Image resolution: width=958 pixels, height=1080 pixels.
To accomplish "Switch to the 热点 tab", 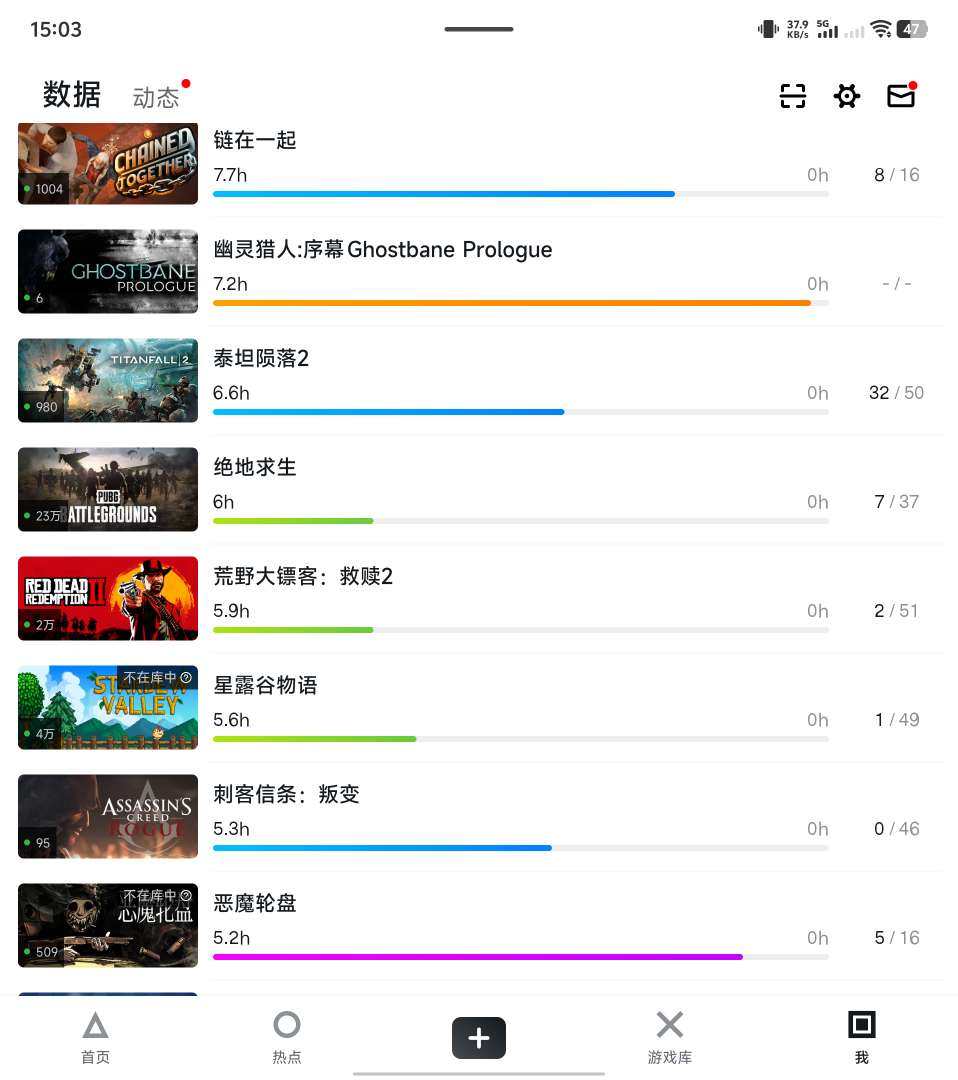I will pos(287,1038).
